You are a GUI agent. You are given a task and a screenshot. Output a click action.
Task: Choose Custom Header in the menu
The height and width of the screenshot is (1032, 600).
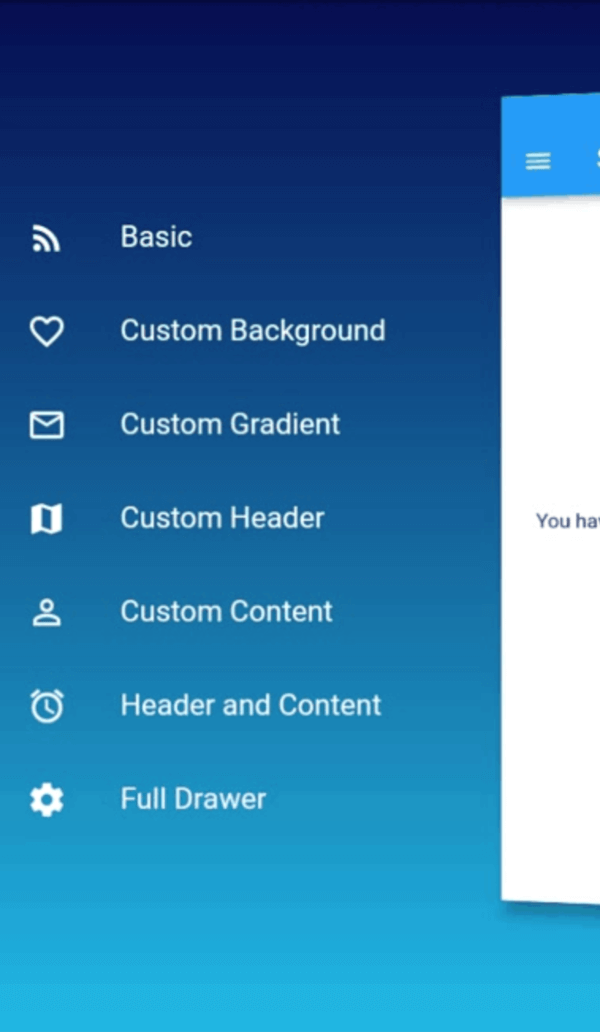pos(222,518)
